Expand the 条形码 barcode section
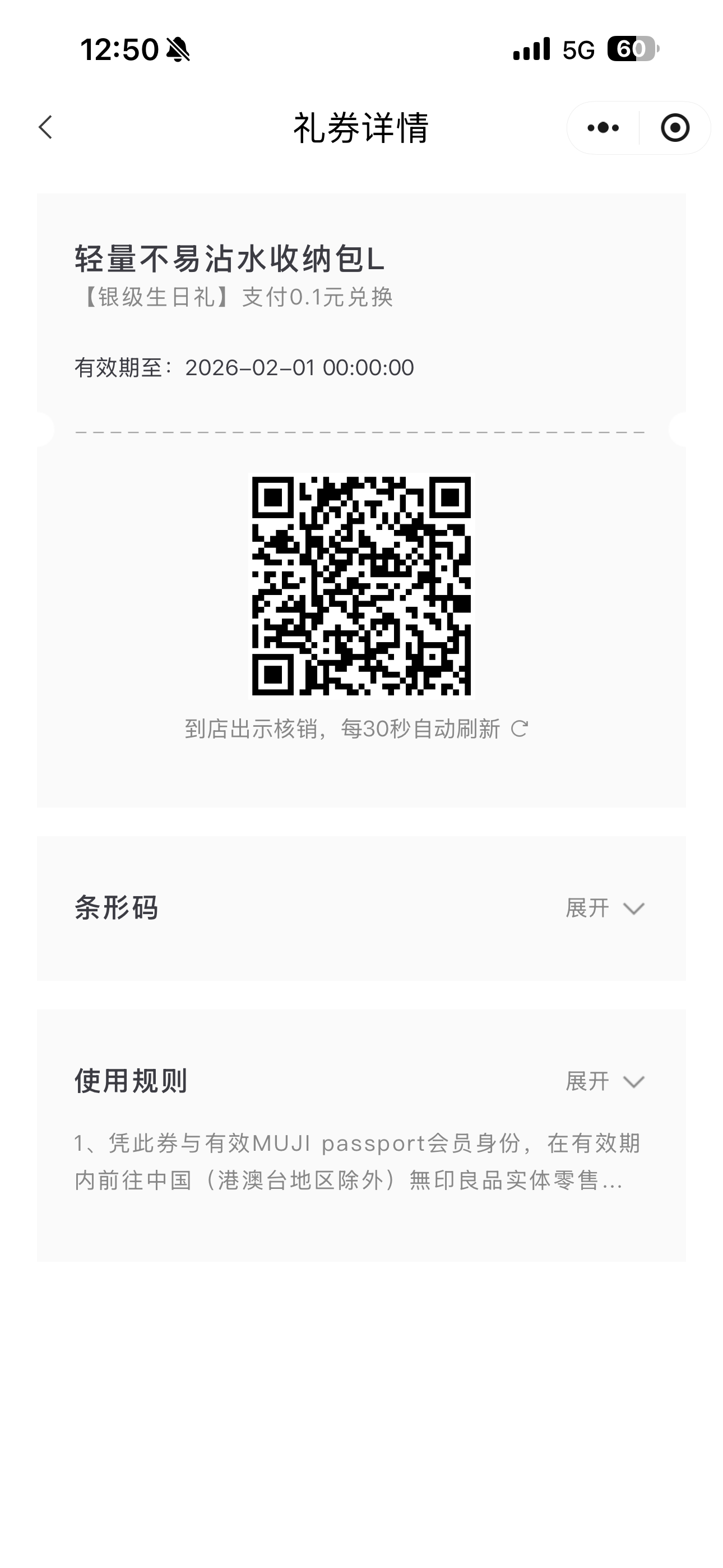The image size is (723, 1568). 605,908
